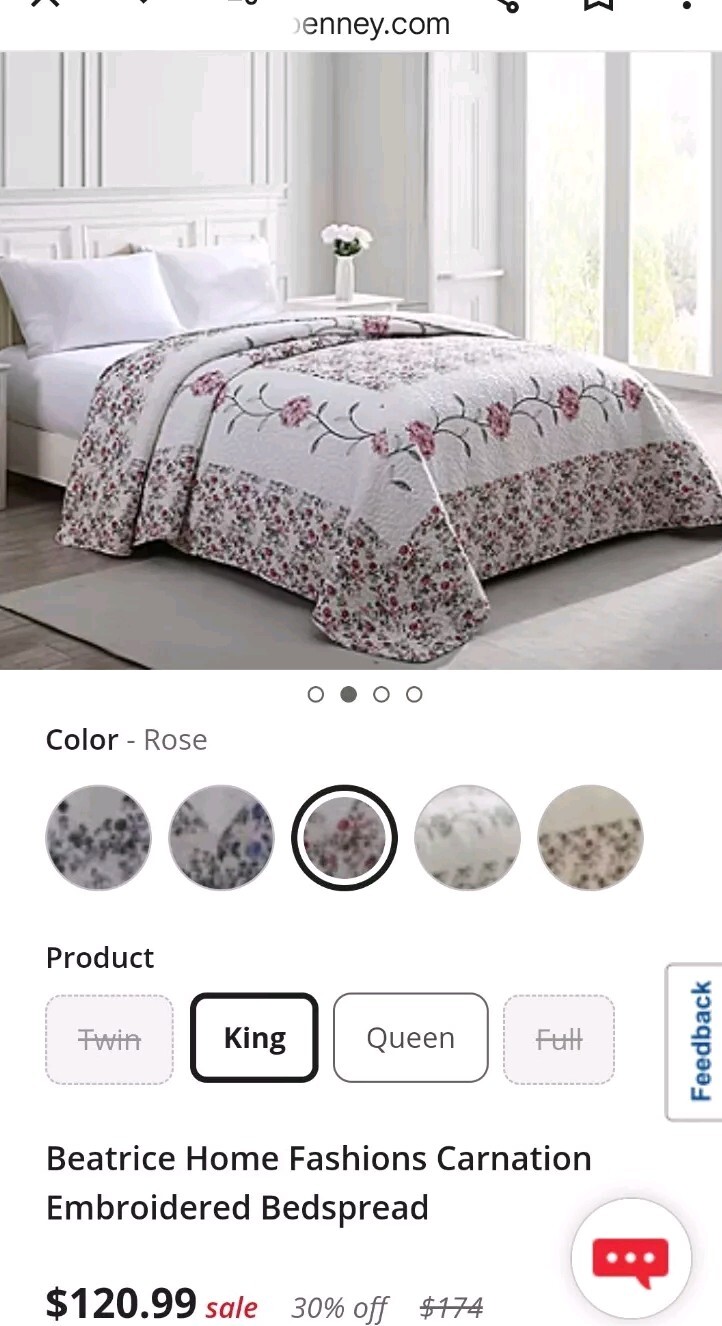Select the Rose color swatch
The width and height of the screenshot is (722, 1326).
[x=344, y=838]
